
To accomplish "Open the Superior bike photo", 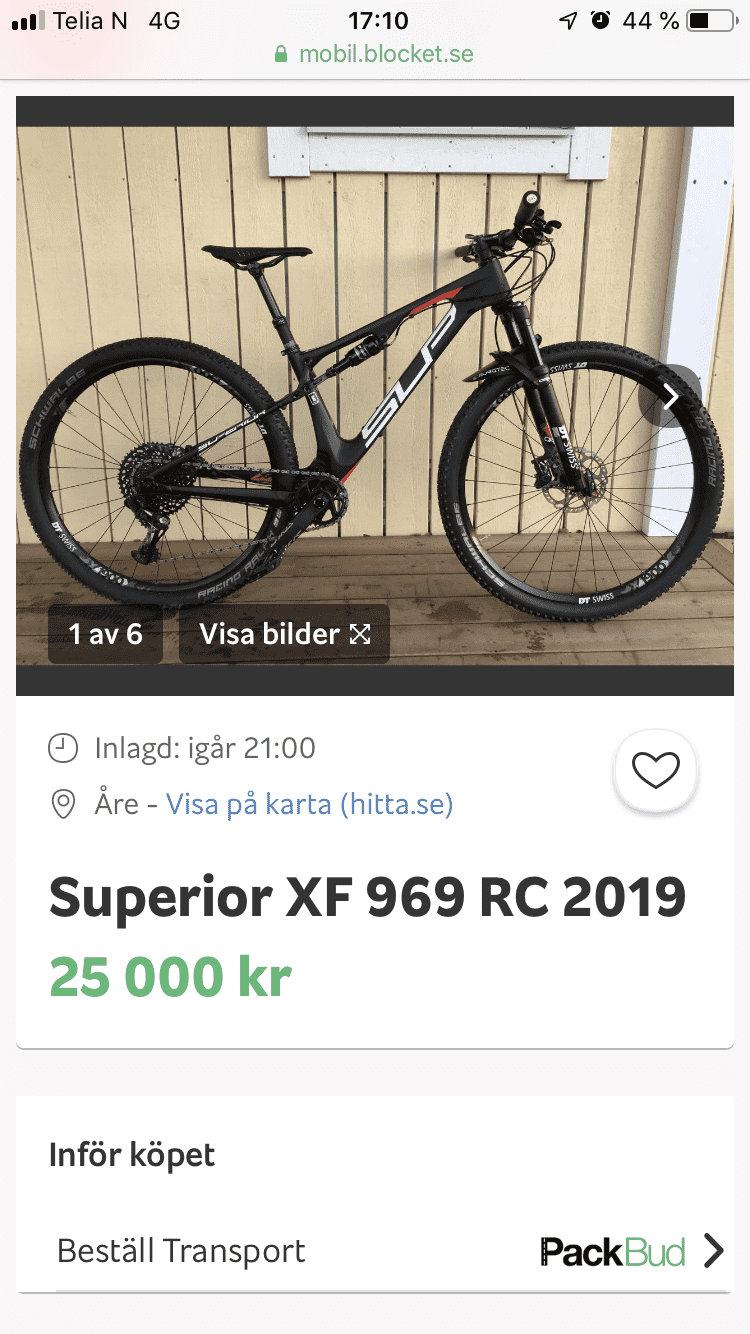I will [x=375, y=396].
